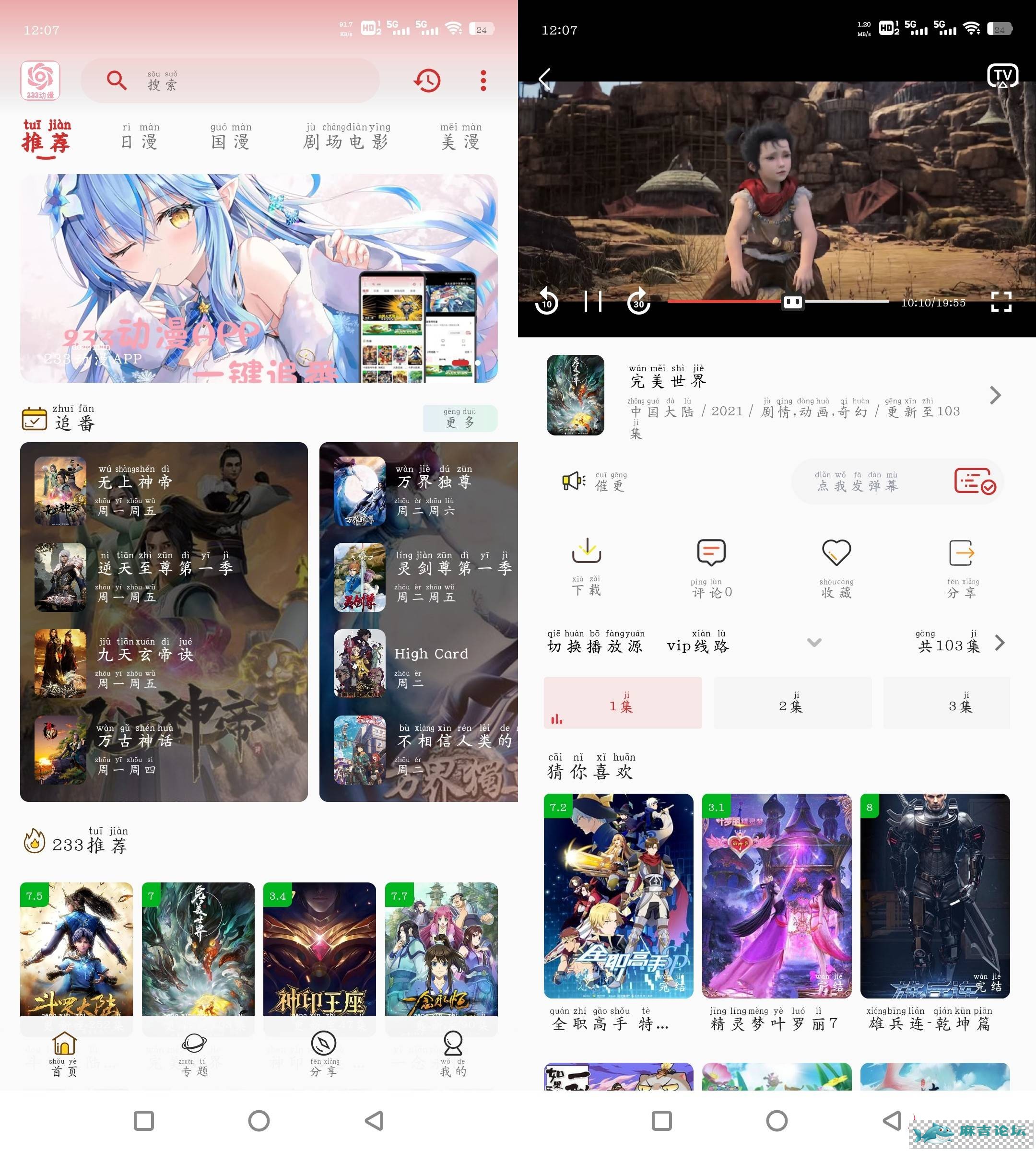Open 无上神帝 in the schedule list
The image size is (1036, 1151).
point(134,491)
